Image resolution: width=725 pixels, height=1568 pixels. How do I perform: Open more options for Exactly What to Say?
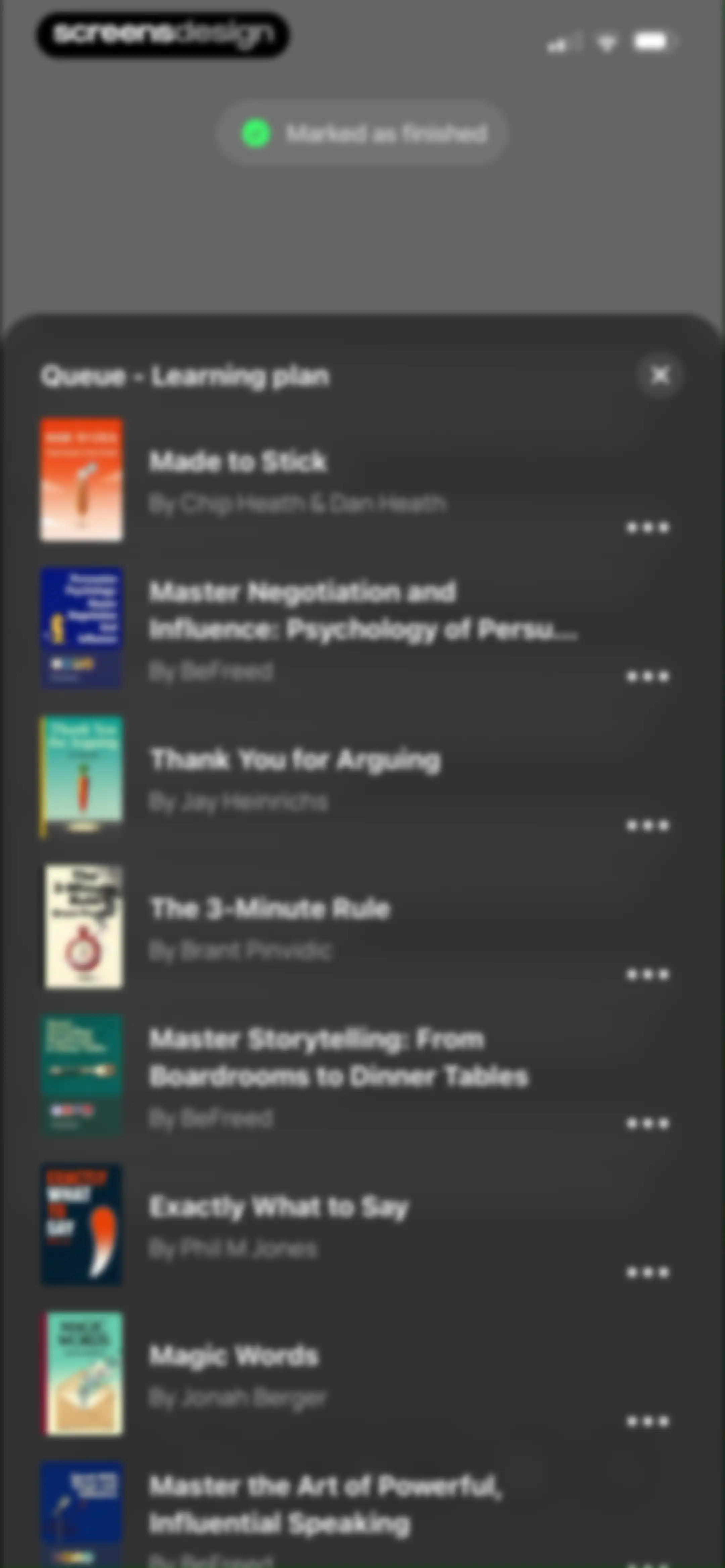(648, 1272)
